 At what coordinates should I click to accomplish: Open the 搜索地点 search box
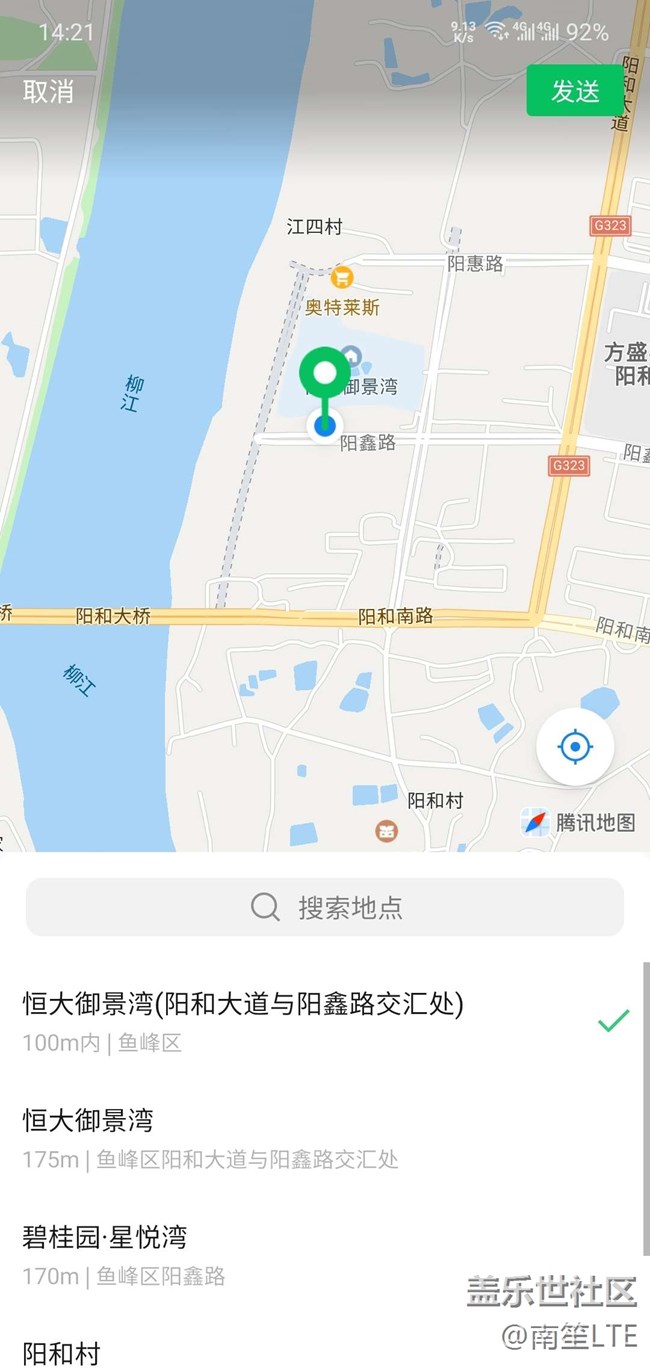325,908
